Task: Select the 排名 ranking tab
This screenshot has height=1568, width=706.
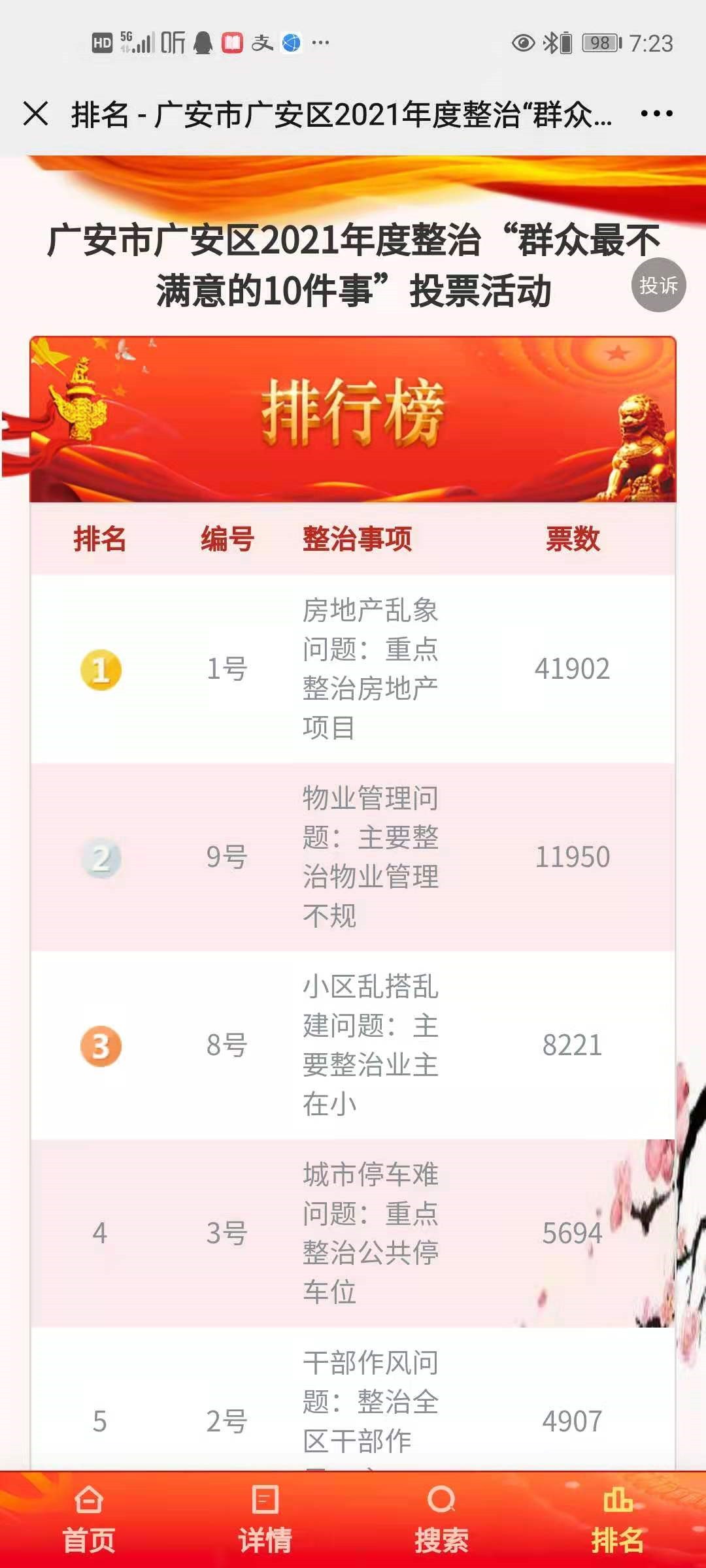Action: pos(617,1521)
